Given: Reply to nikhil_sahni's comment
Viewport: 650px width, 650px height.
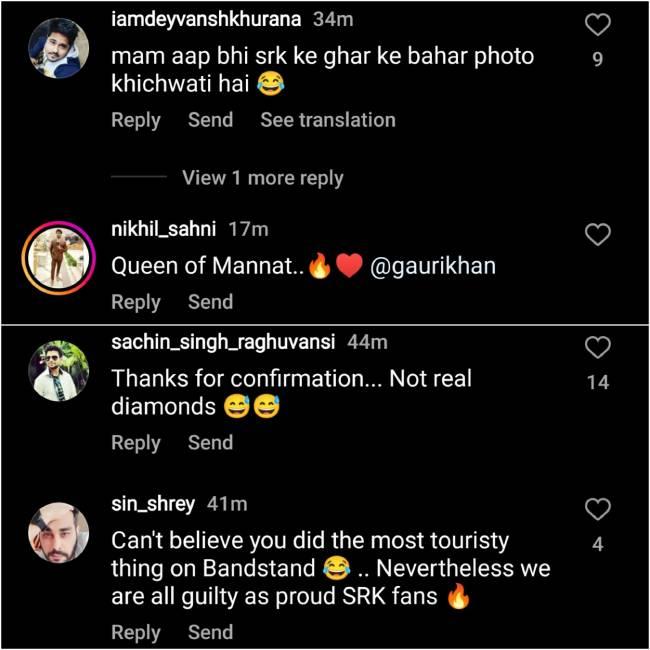Looking at the screenshot, I should (136, 302).
